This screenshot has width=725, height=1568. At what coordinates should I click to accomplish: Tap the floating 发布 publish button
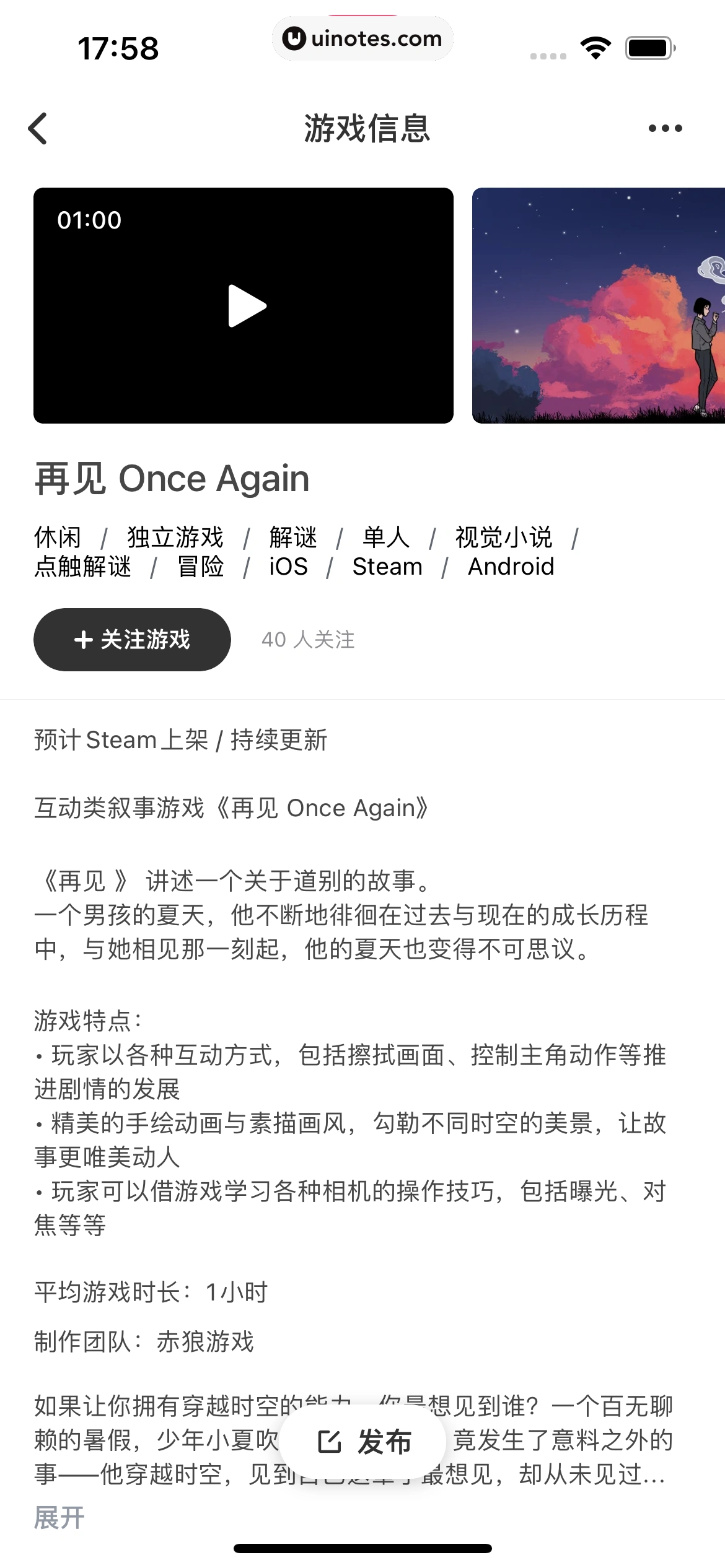(x=363, y=1442)
